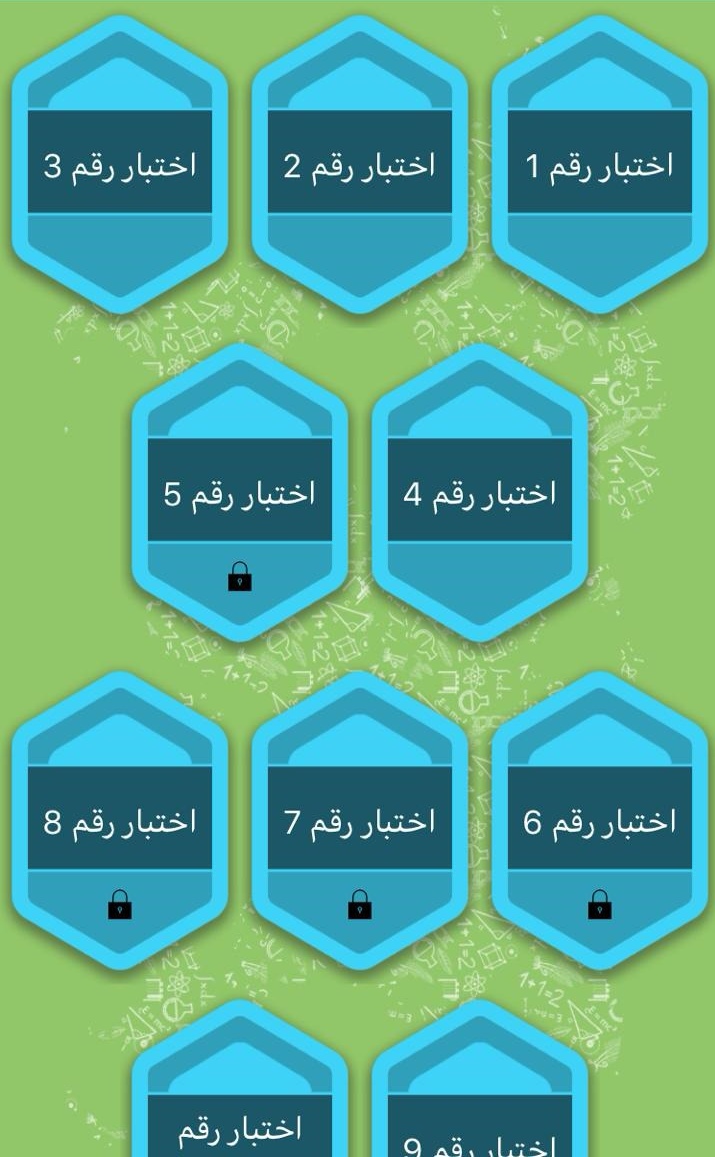The width and height of the screenshot is (715, 1157).
Task: Open locked test اختبار رقم 7
Action: [360, 821]
